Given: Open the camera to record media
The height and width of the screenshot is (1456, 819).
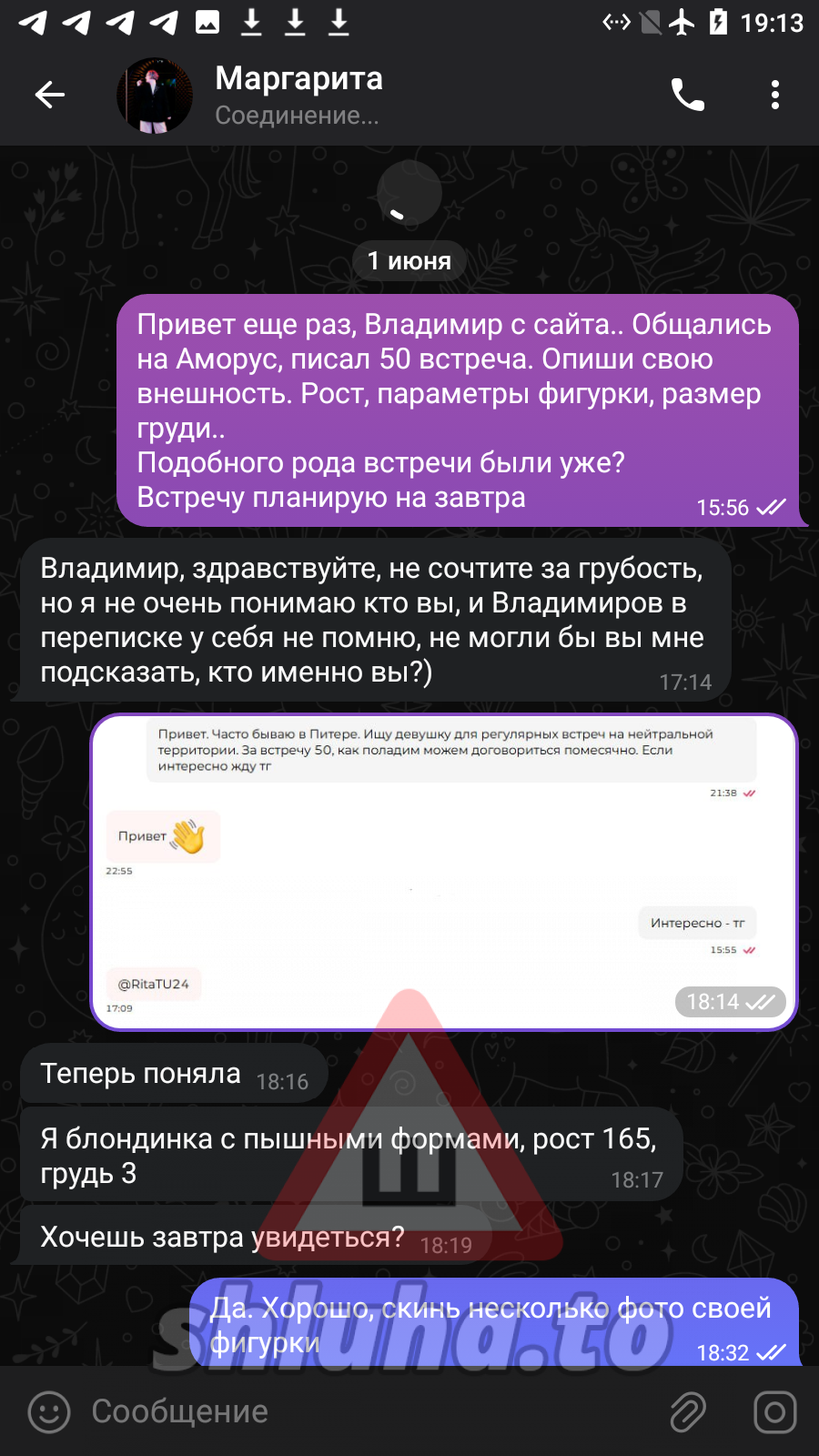Looking at the screenshot, I should [775, 1411].
